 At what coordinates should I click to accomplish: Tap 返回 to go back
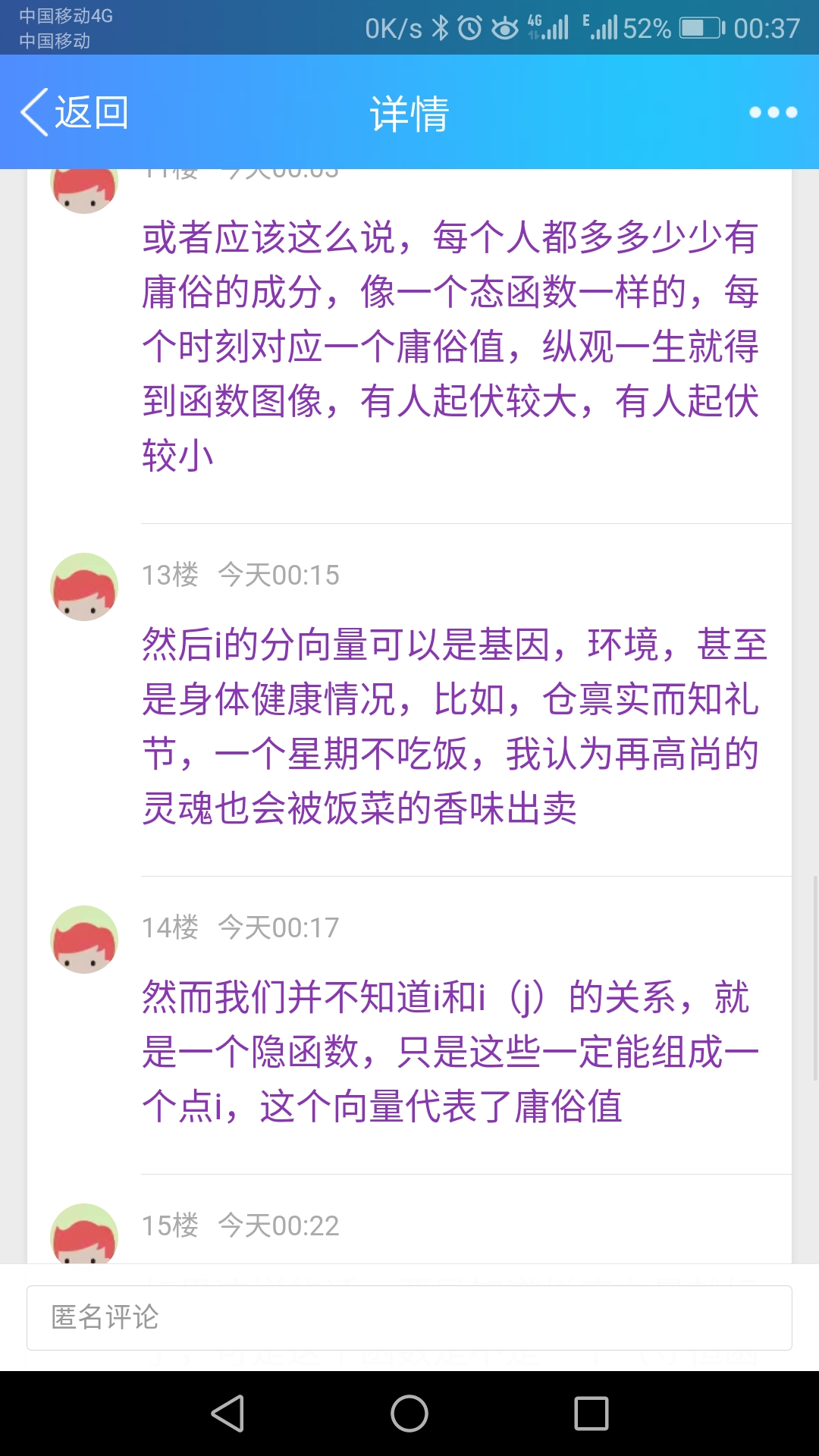[x=74, y=112]
